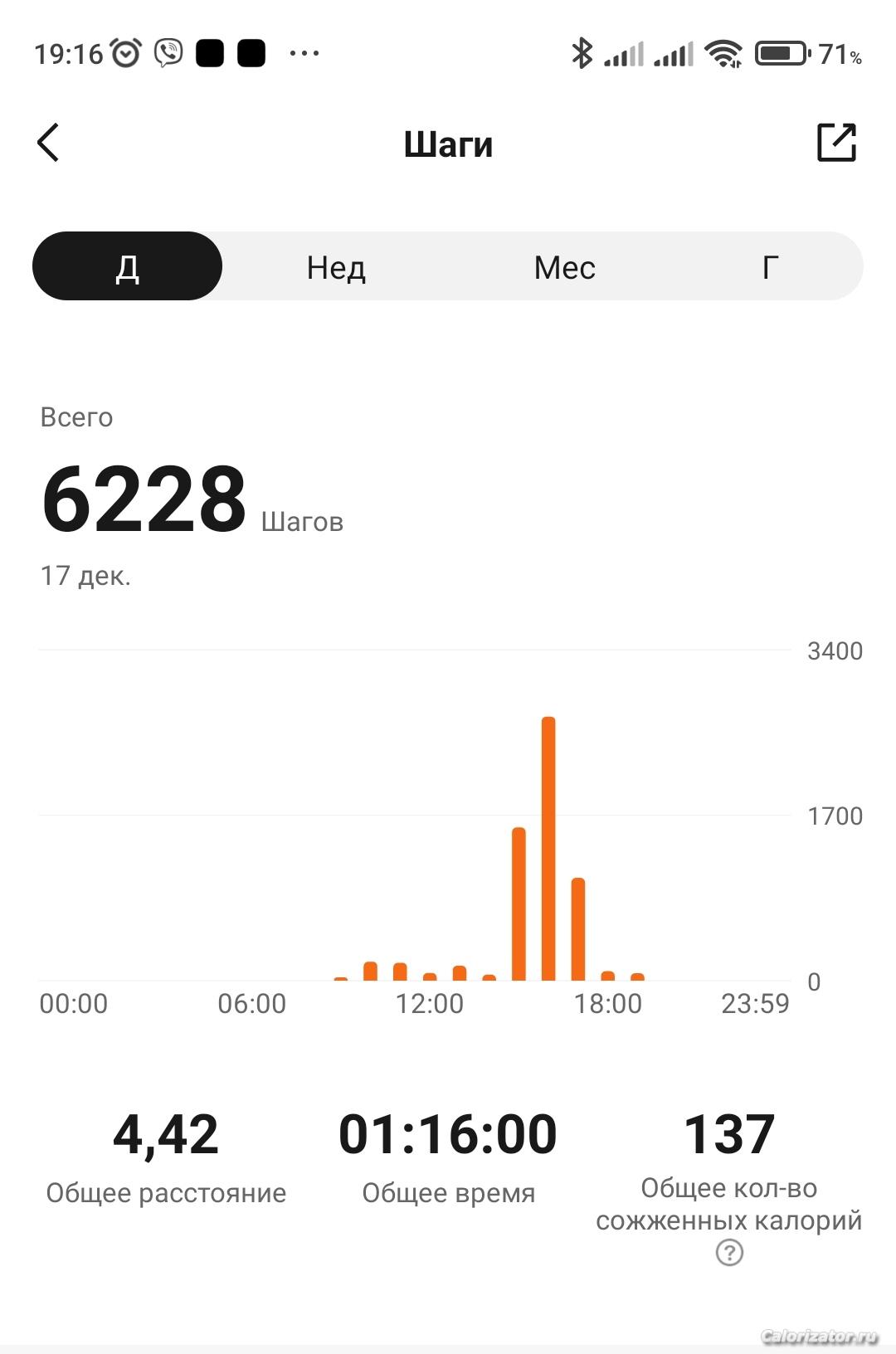This screenshot has height=1354, width=896.
Task: Go back from the Шаги screen
Action: (x=48, y=143)
